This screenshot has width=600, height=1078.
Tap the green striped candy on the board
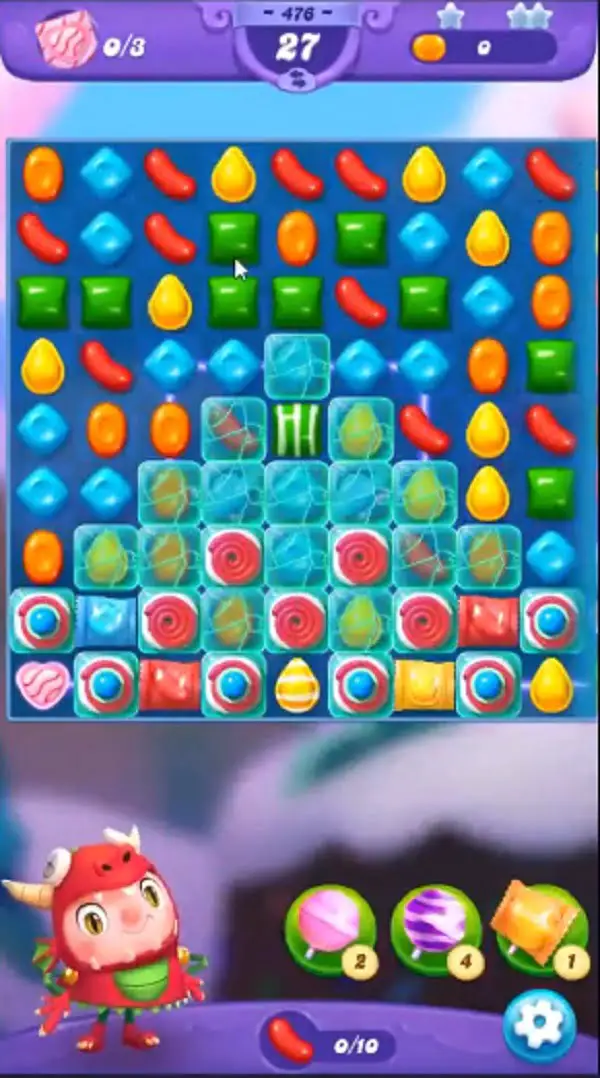296,430
